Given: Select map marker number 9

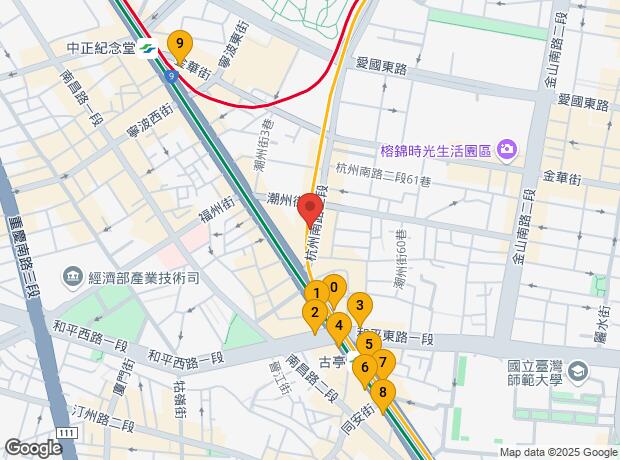Looking at the screenshot, I should [179, 44].
